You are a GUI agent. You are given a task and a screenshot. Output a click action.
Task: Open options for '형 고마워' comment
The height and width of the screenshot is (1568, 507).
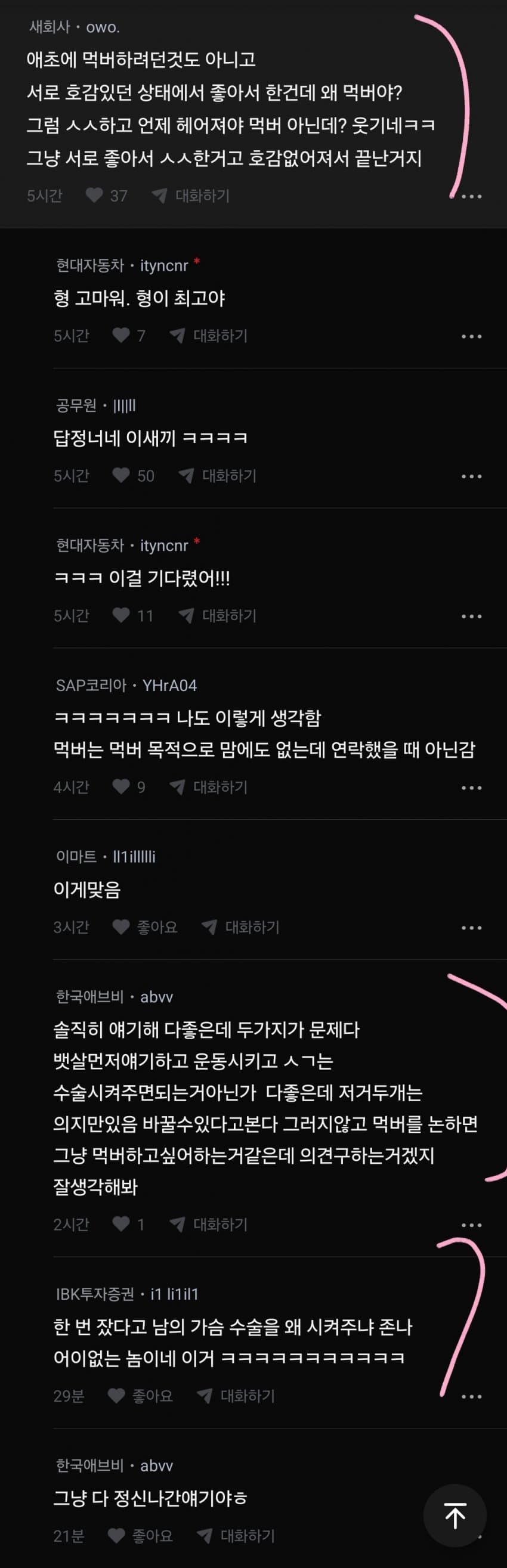[471, 336]
